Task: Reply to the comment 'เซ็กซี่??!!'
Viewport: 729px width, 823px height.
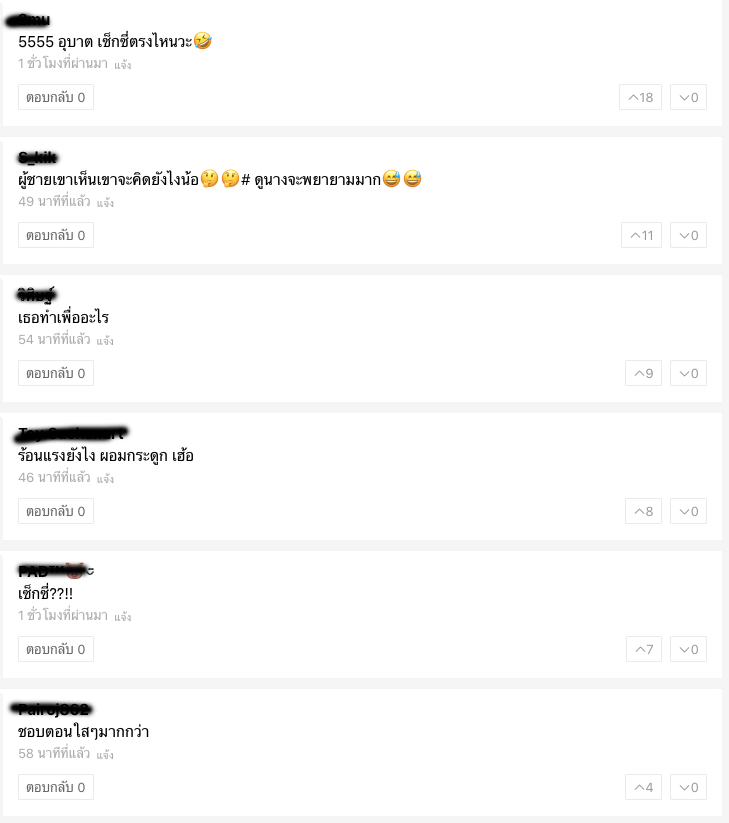Action: (x=56, y=649)
